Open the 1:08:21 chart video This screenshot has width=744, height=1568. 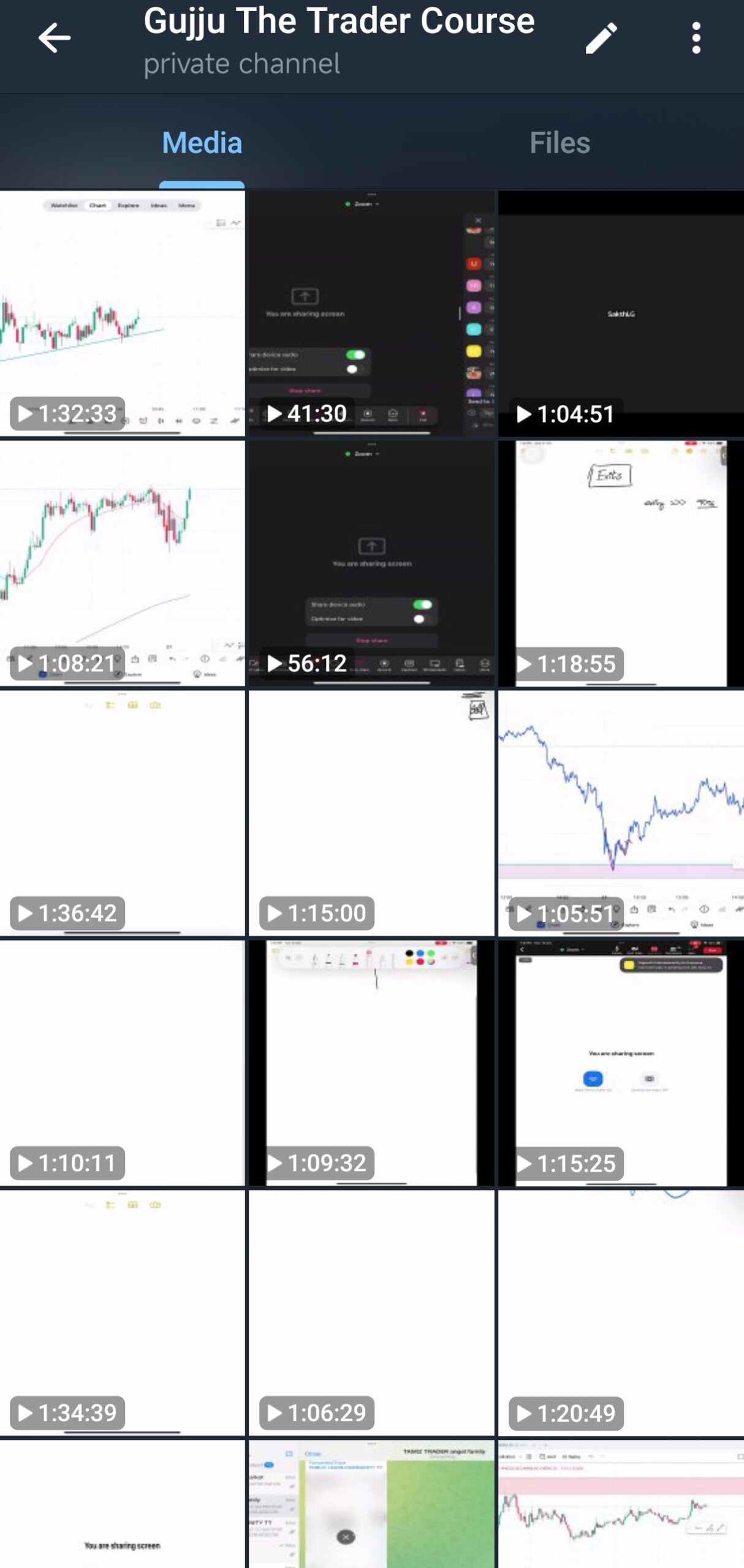click(x=122, y=563)
